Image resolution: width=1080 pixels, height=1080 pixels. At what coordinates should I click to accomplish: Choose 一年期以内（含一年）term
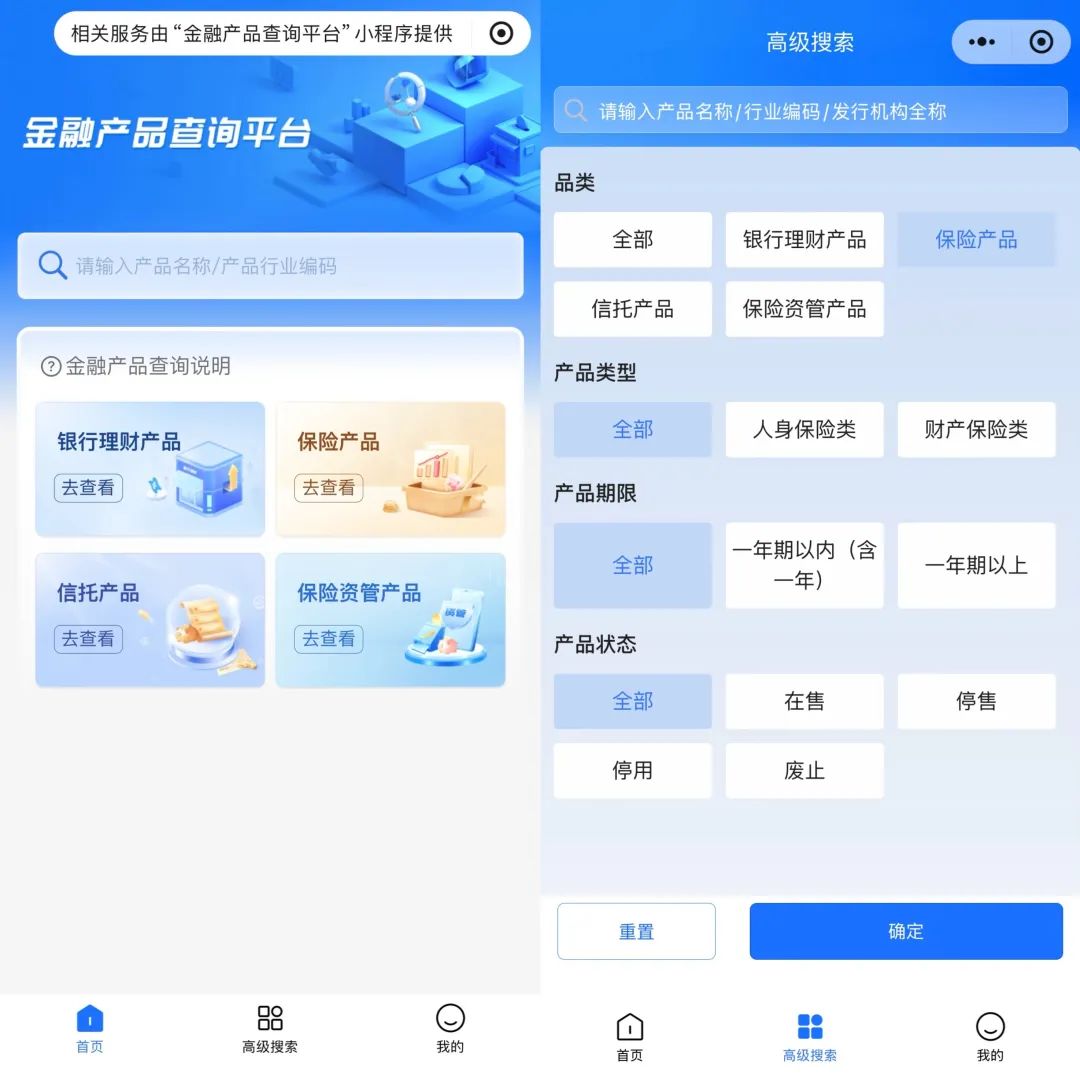[x=804, y=565]
